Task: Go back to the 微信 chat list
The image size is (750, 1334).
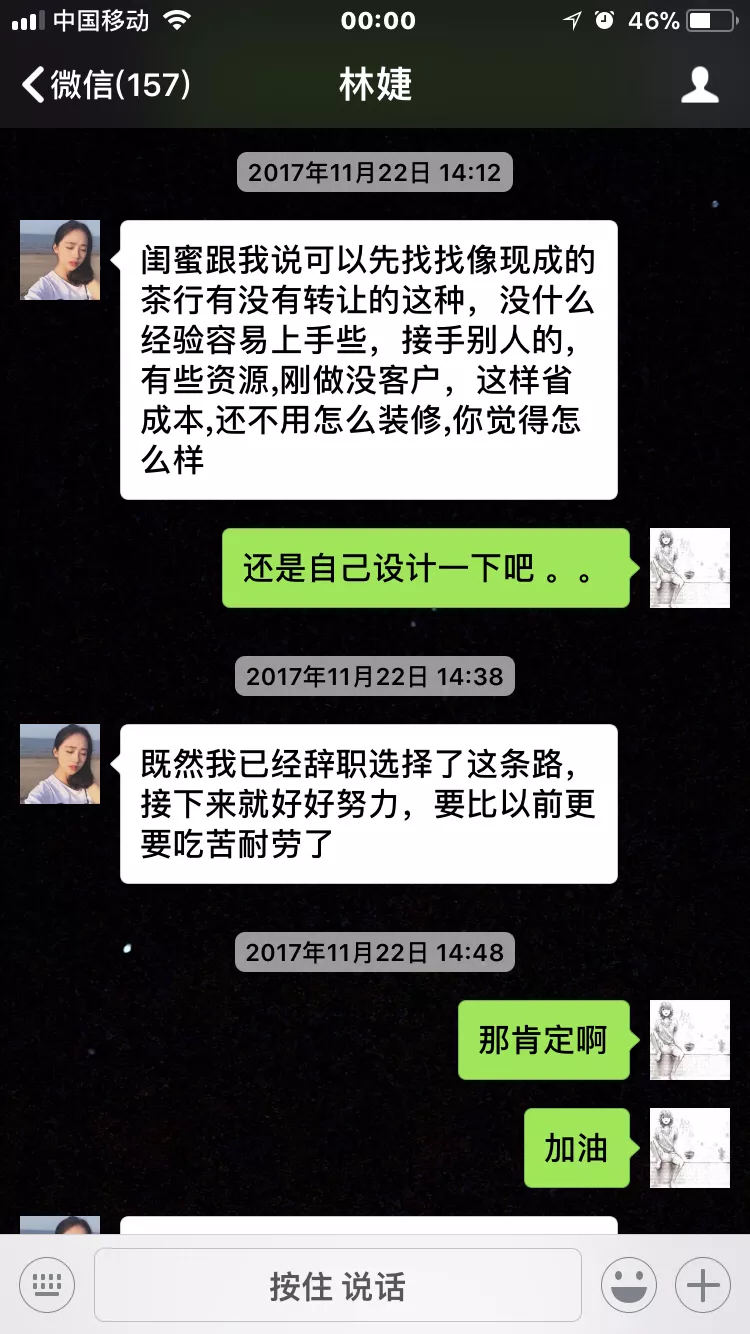Action: 105,84
